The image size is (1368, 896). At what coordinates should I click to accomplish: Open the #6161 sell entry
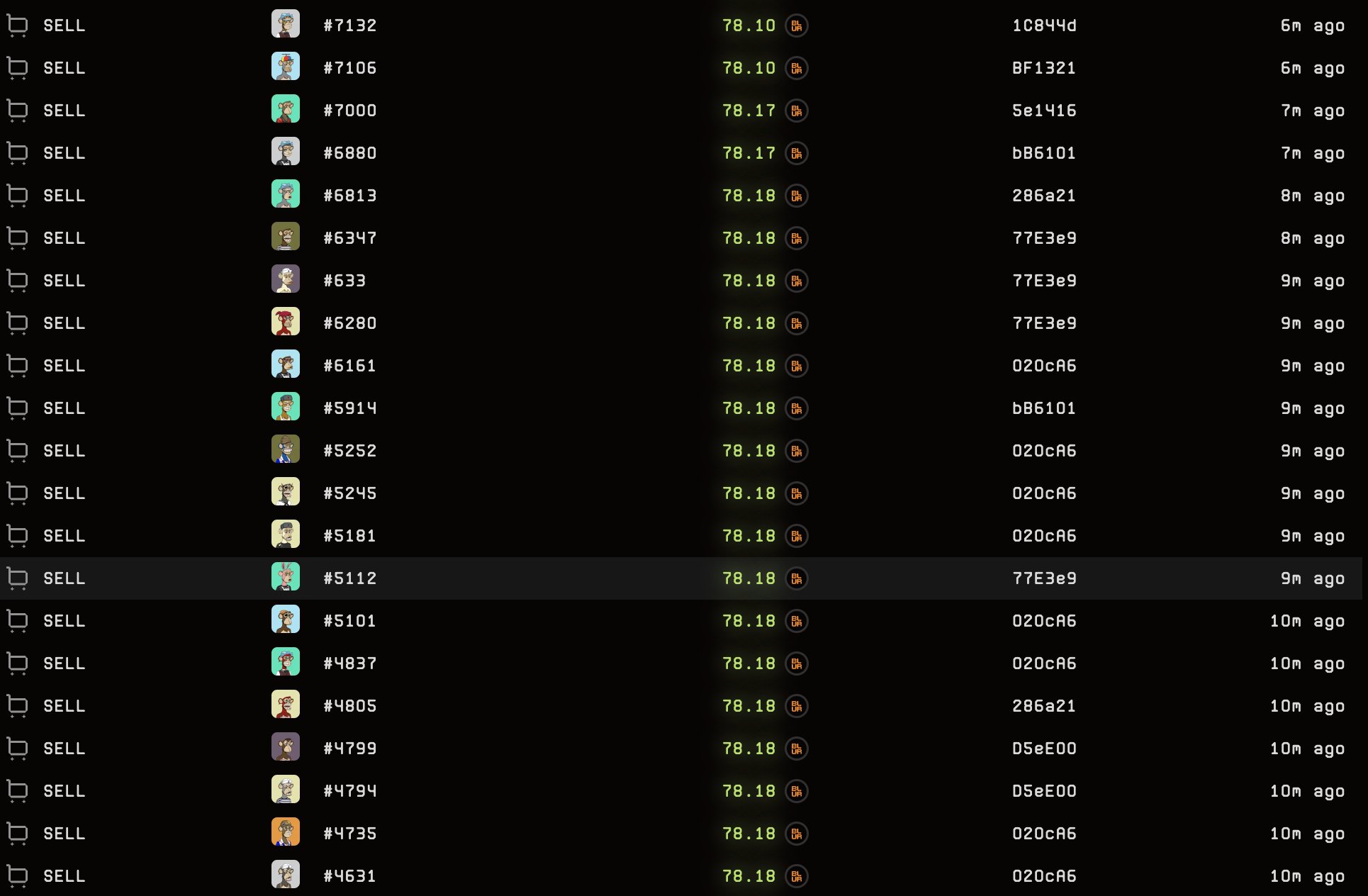[349, 366]
